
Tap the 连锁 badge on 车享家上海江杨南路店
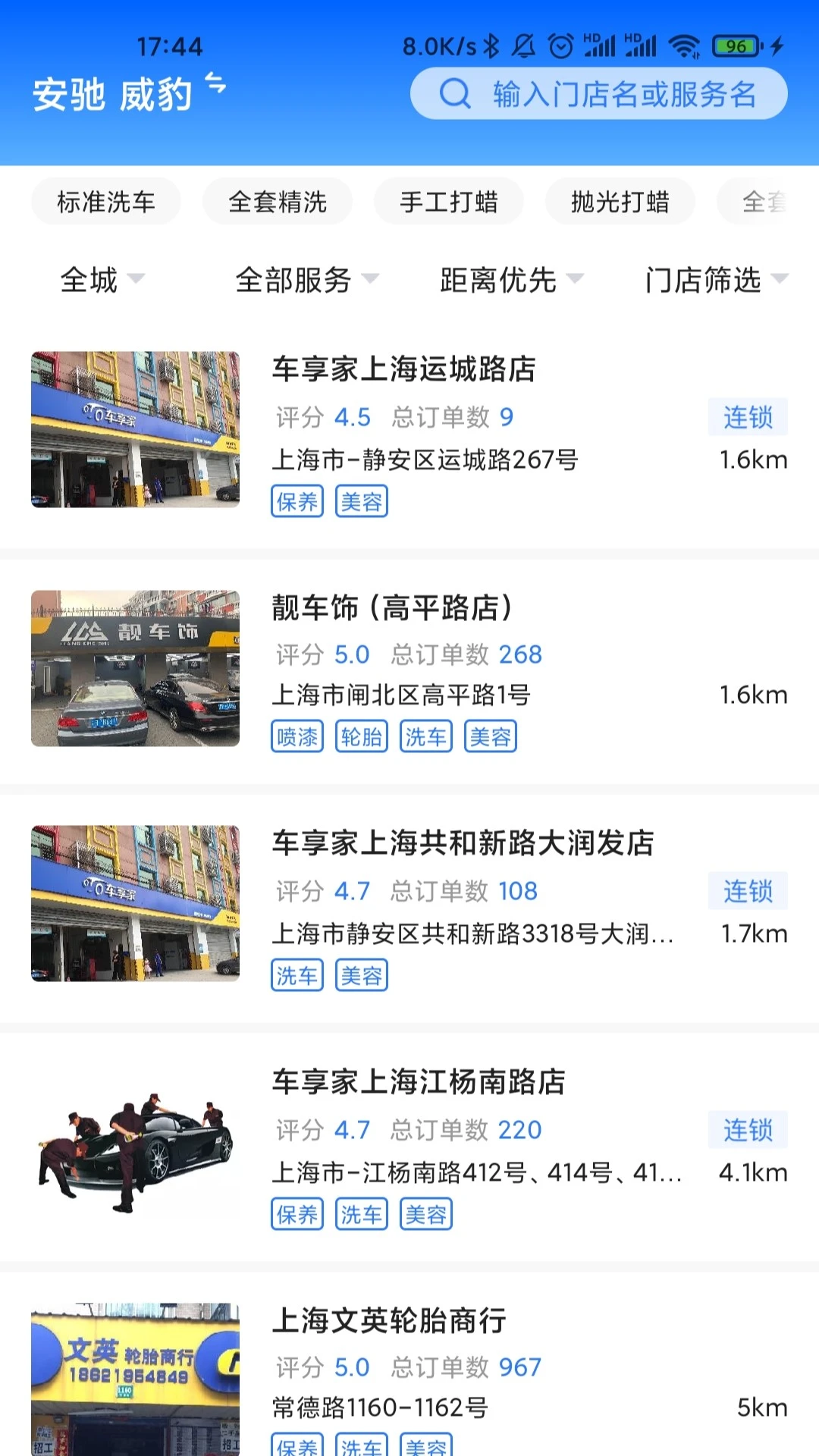(748, 1130)
